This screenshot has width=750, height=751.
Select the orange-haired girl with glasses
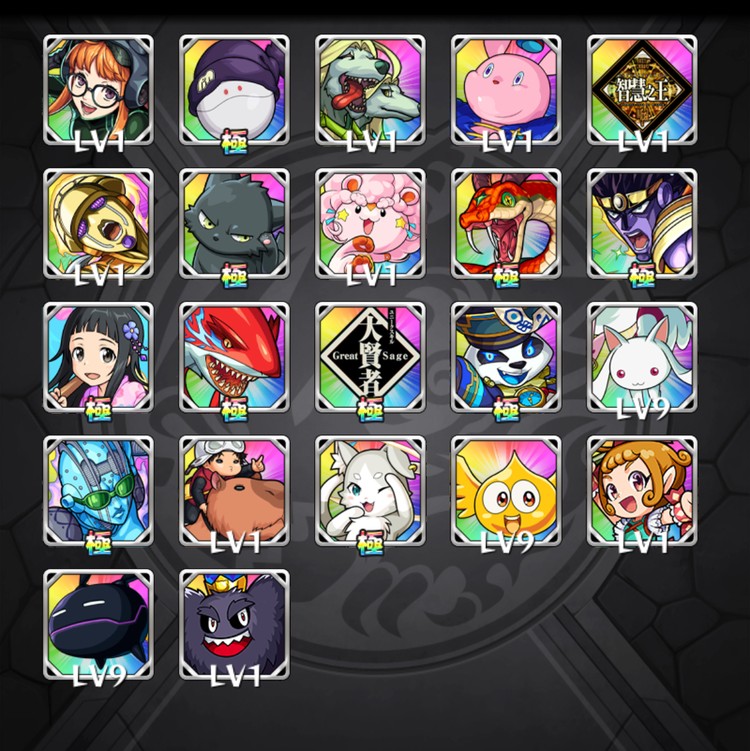pyautogui.click(x=98, y=90)
